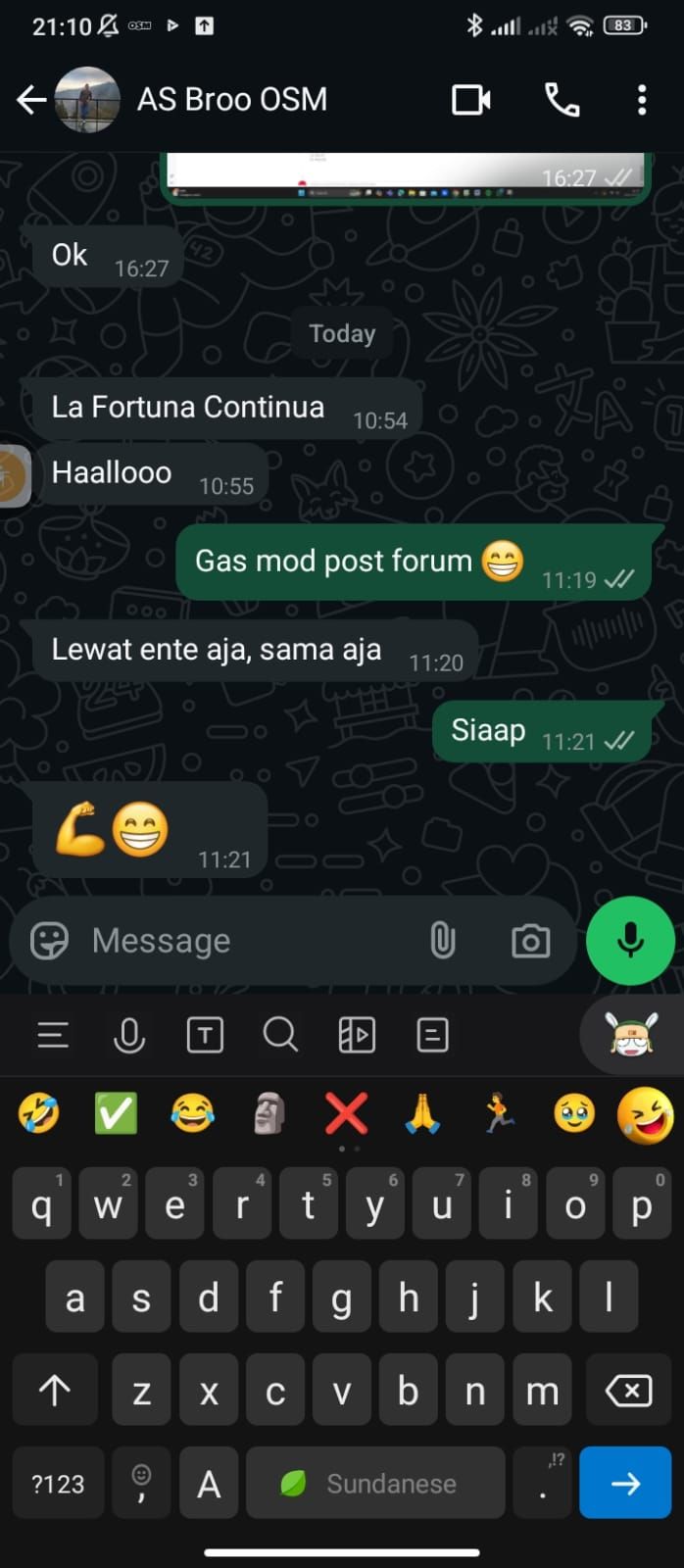Go back to the chat list
This screenshot has width=684, height=1568.
coord(31,99)
